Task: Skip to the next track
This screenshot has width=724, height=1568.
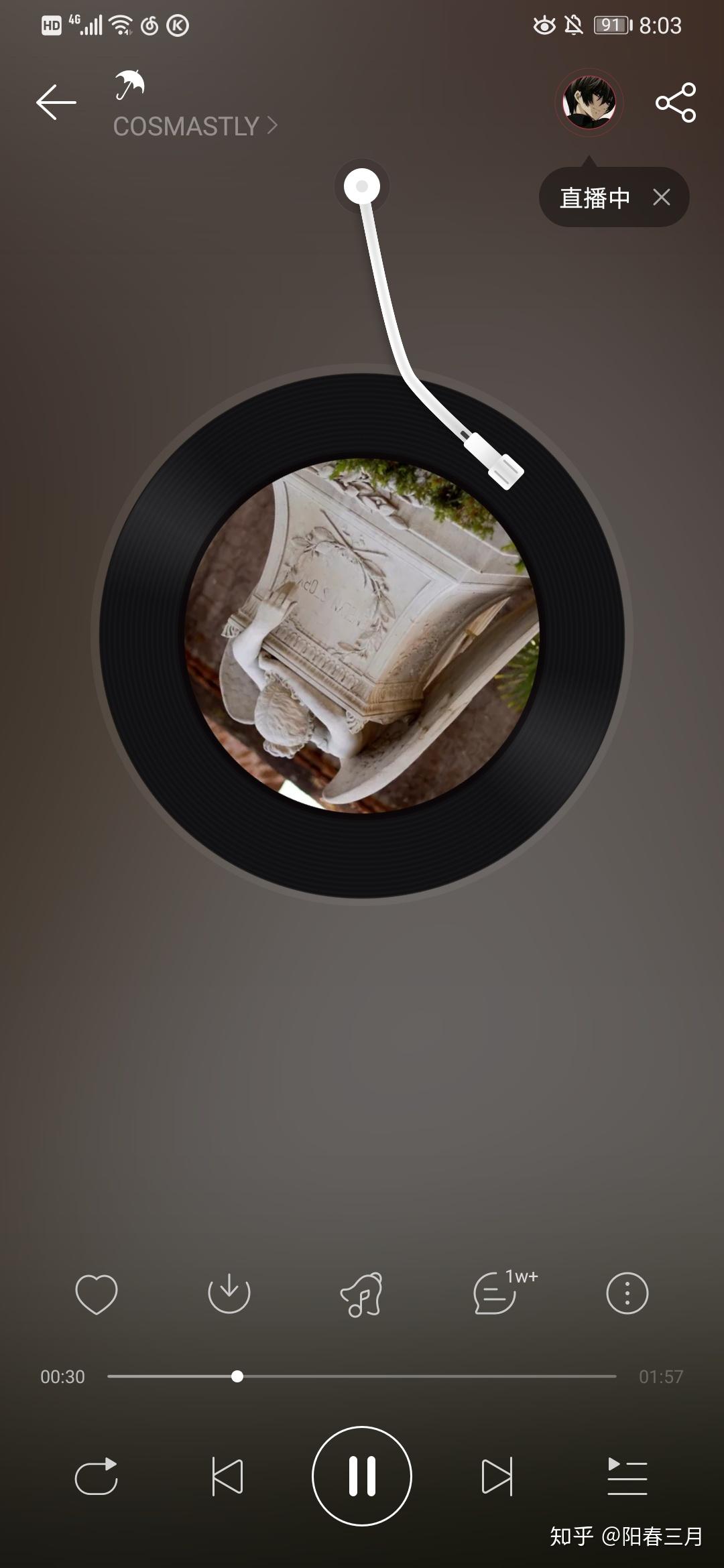Action: click(497, 1476)
